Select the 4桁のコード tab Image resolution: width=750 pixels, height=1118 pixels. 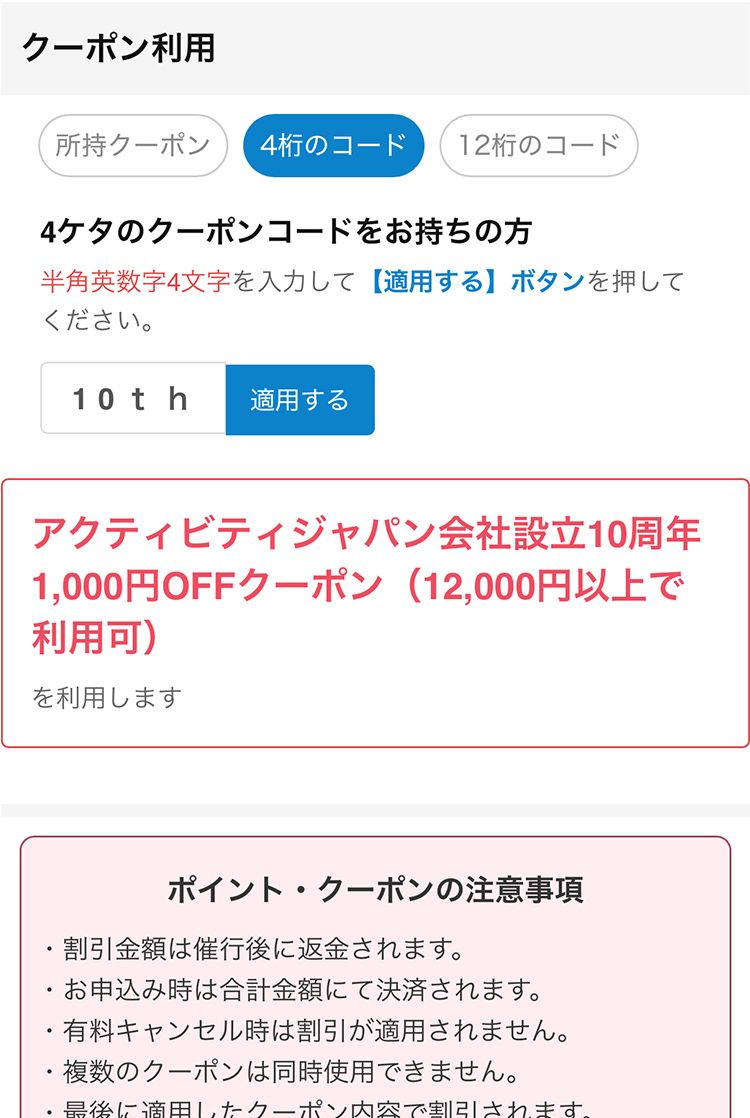click(x=335, y=145)
